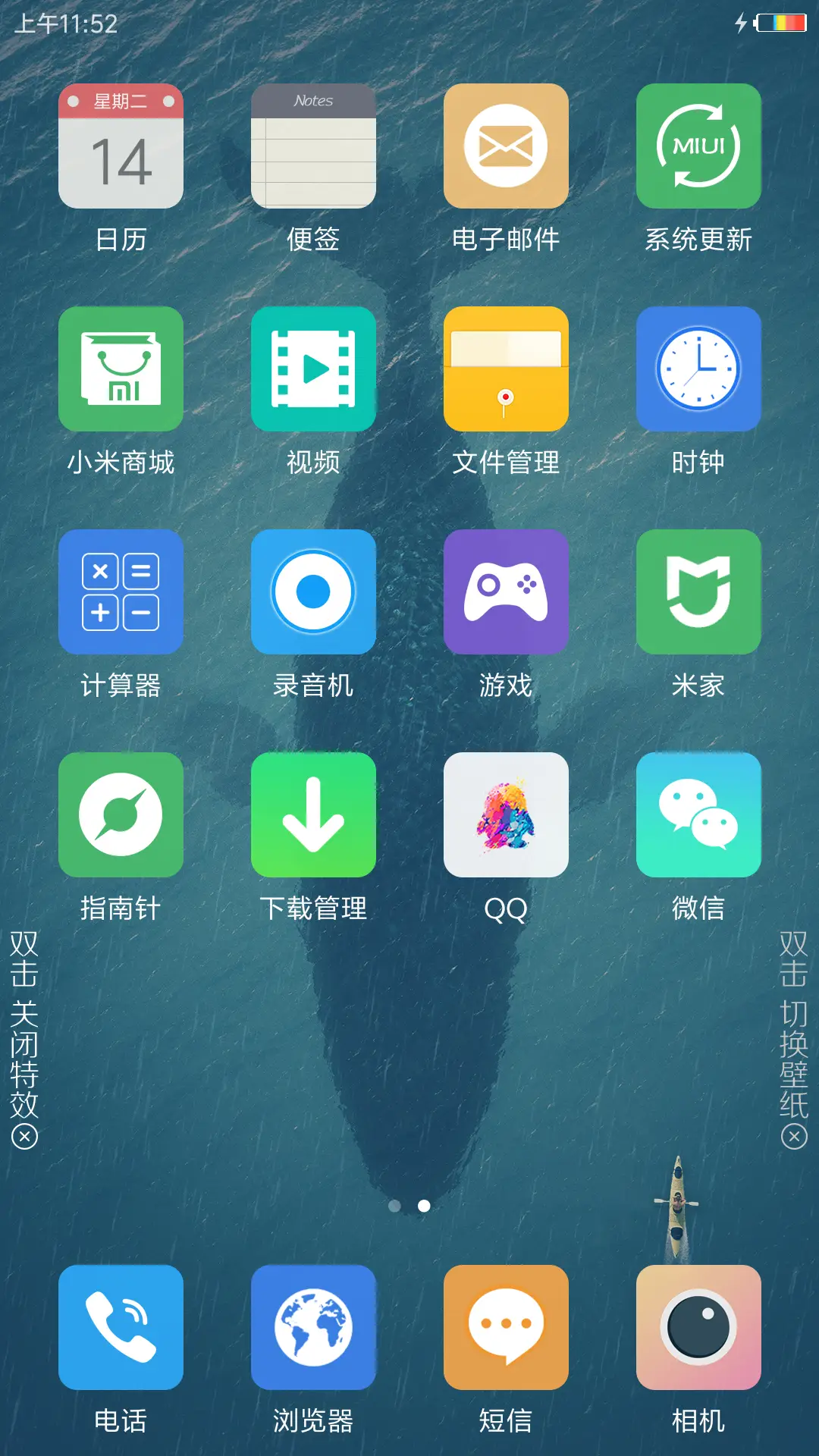Open the 小米商城 Mi Store app

(121, 369)
